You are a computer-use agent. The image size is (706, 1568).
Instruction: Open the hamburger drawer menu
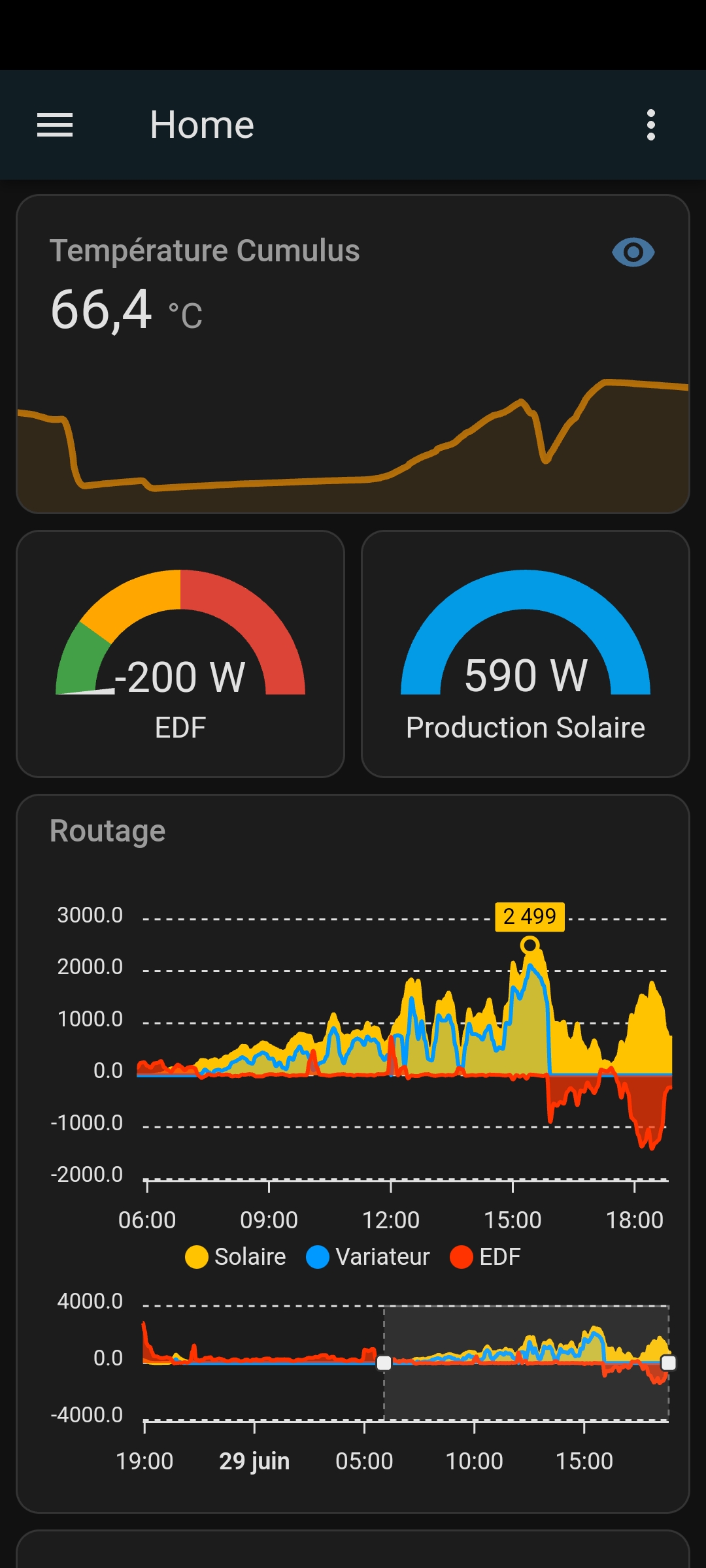tap(55, 125)
